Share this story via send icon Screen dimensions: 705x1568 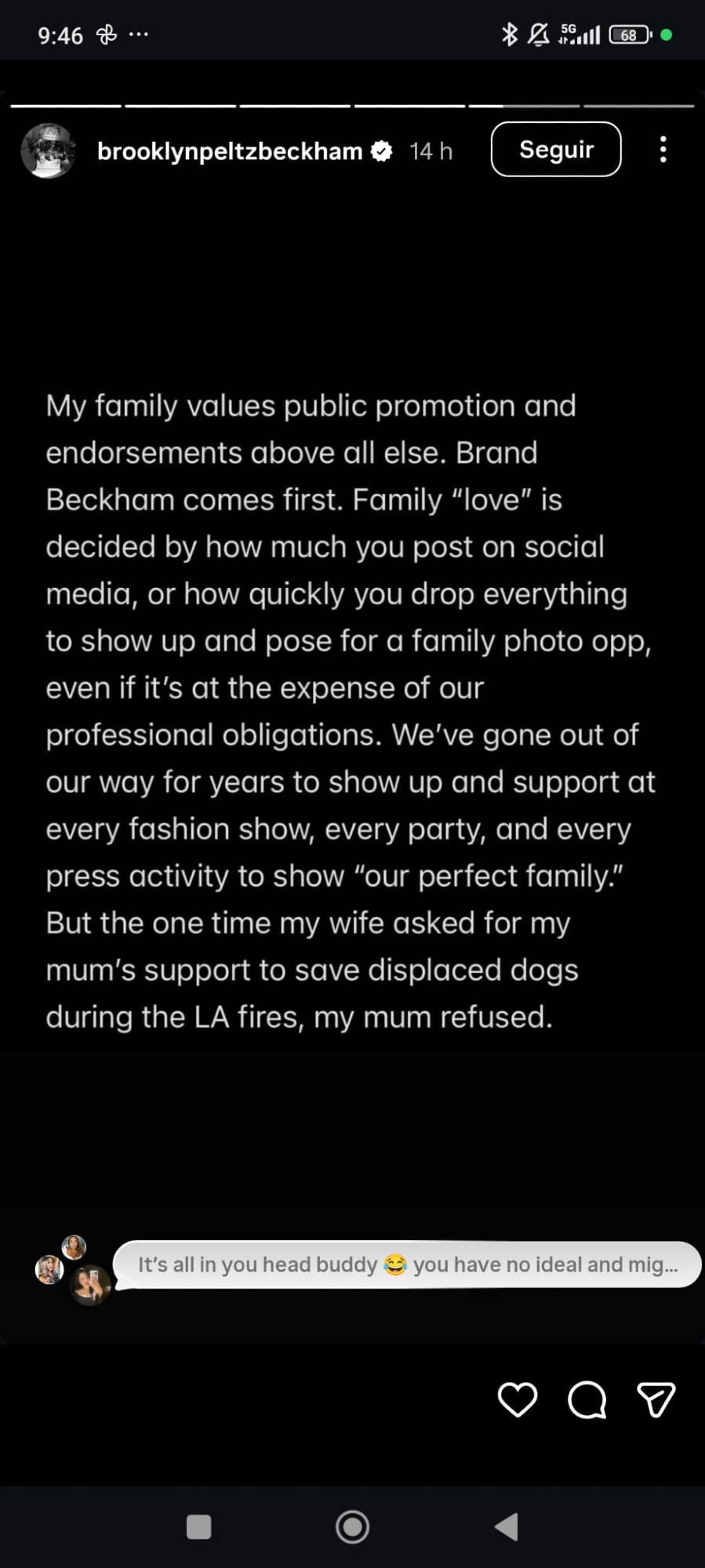point(656,1399)
